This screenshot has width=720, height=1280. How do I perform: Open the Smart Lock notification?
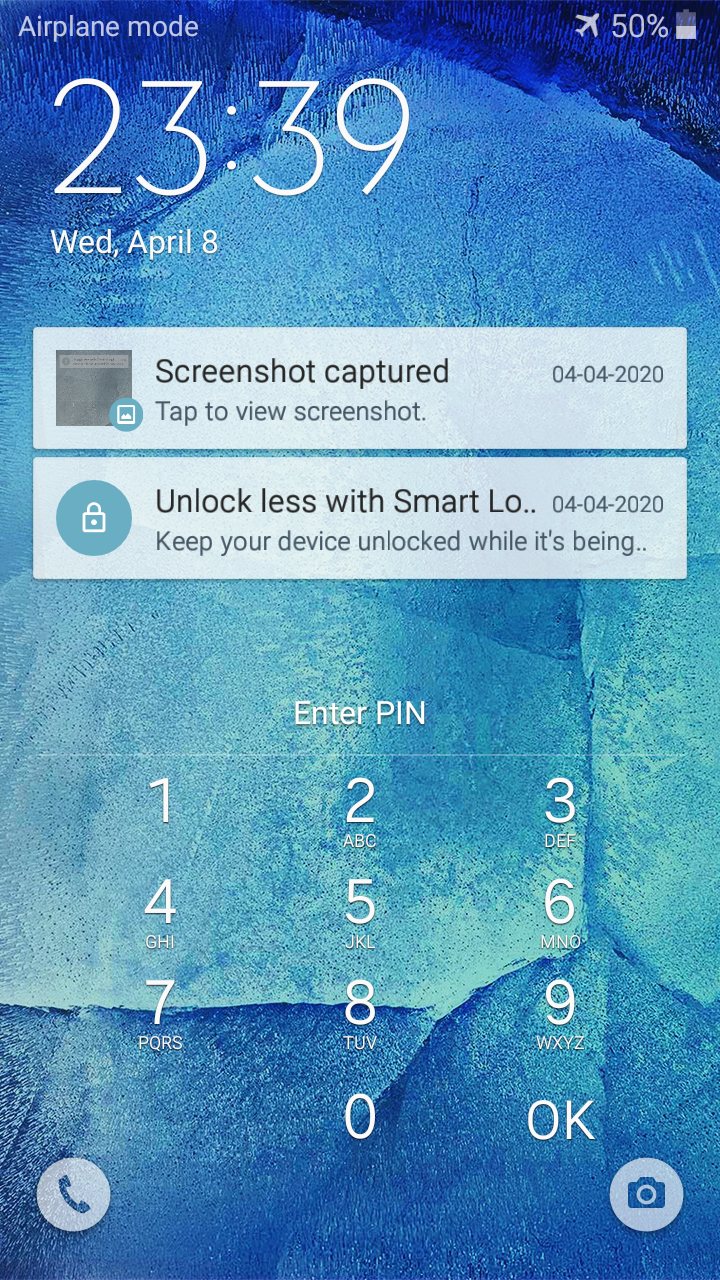point(360,518)
